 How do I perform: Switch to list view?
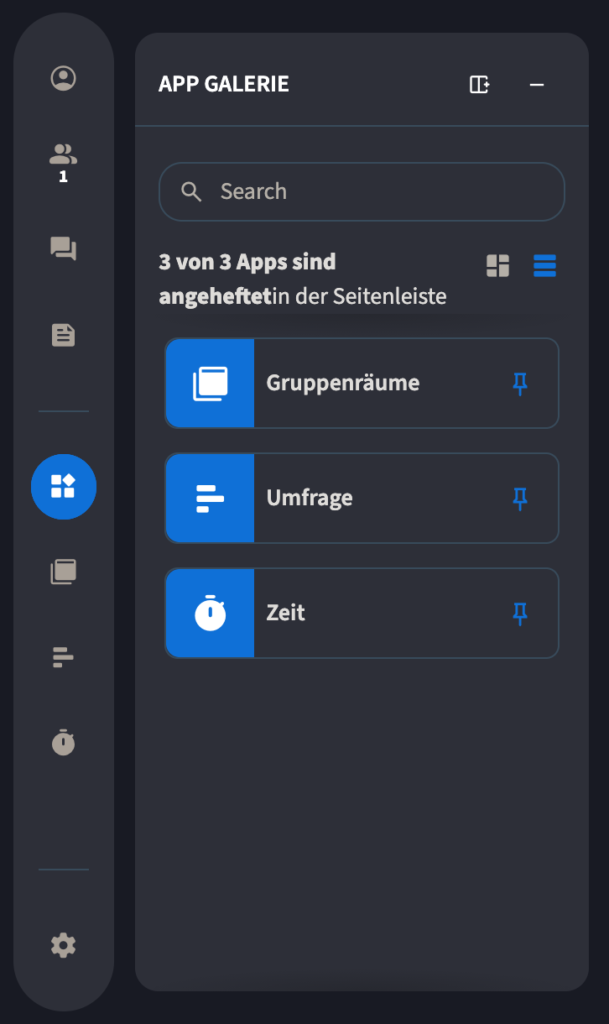[545, 266]
